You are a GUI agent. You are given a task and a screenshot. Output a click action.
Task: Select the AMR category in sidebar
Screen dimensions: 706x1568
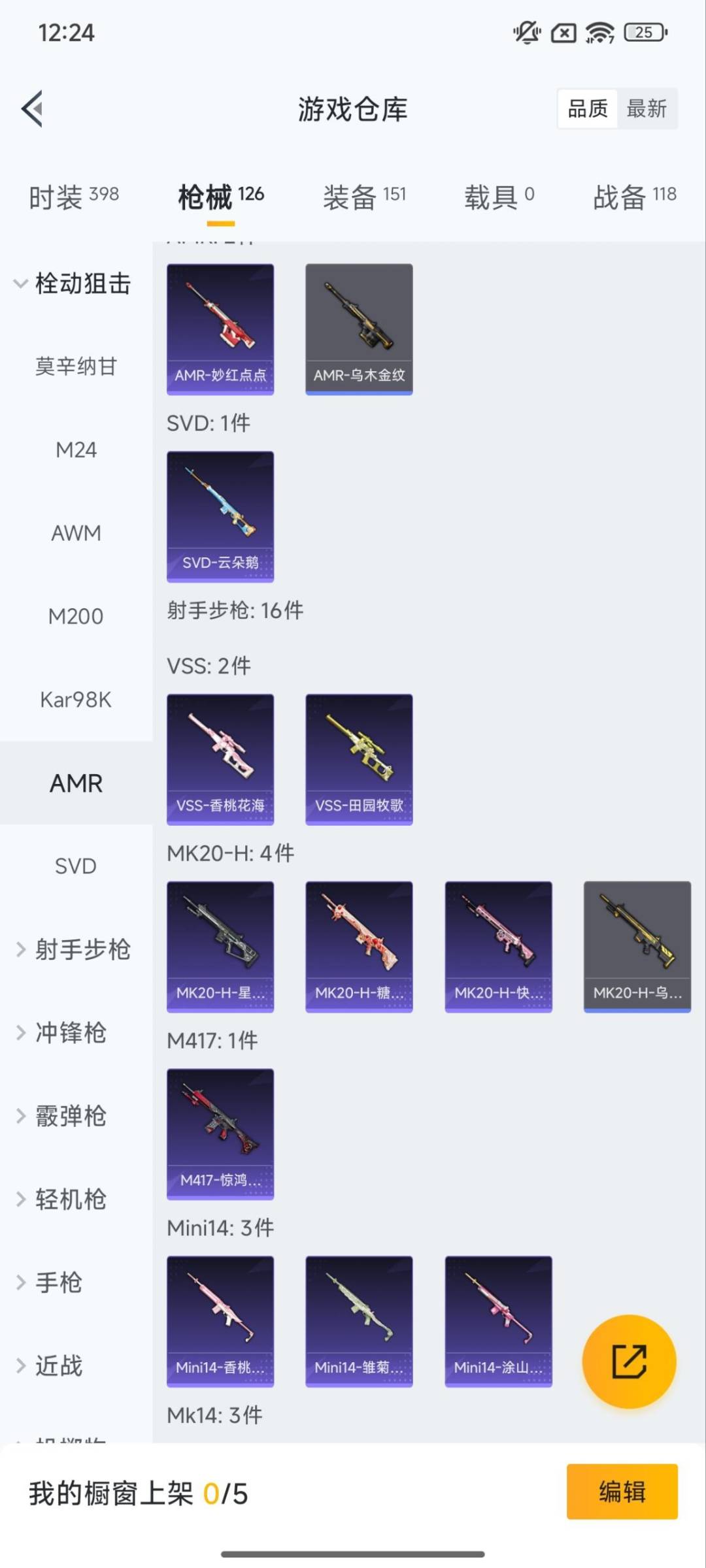pyautogui.click(x=76, y=783)
